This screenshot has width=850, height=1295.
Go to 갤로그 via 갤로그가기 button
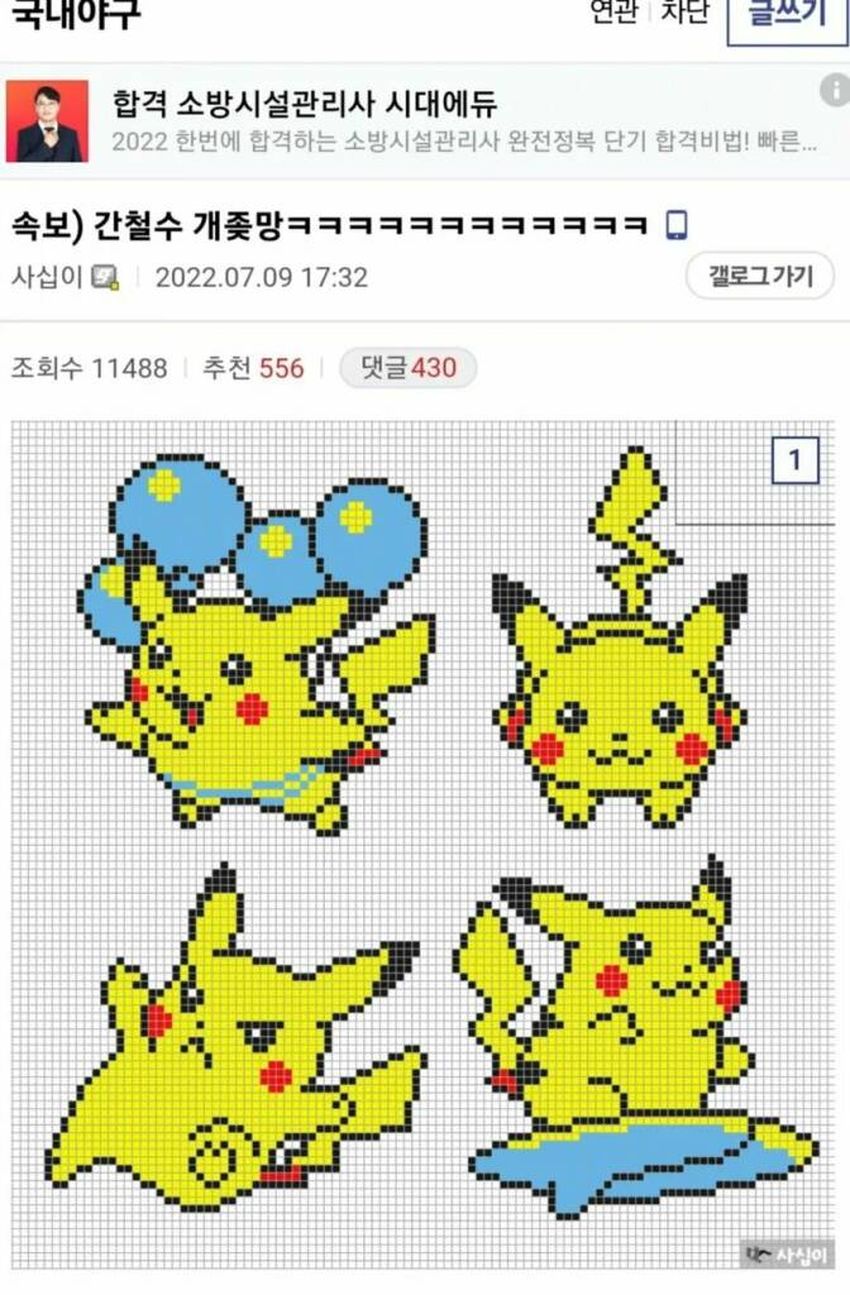(x=760, y=276)
